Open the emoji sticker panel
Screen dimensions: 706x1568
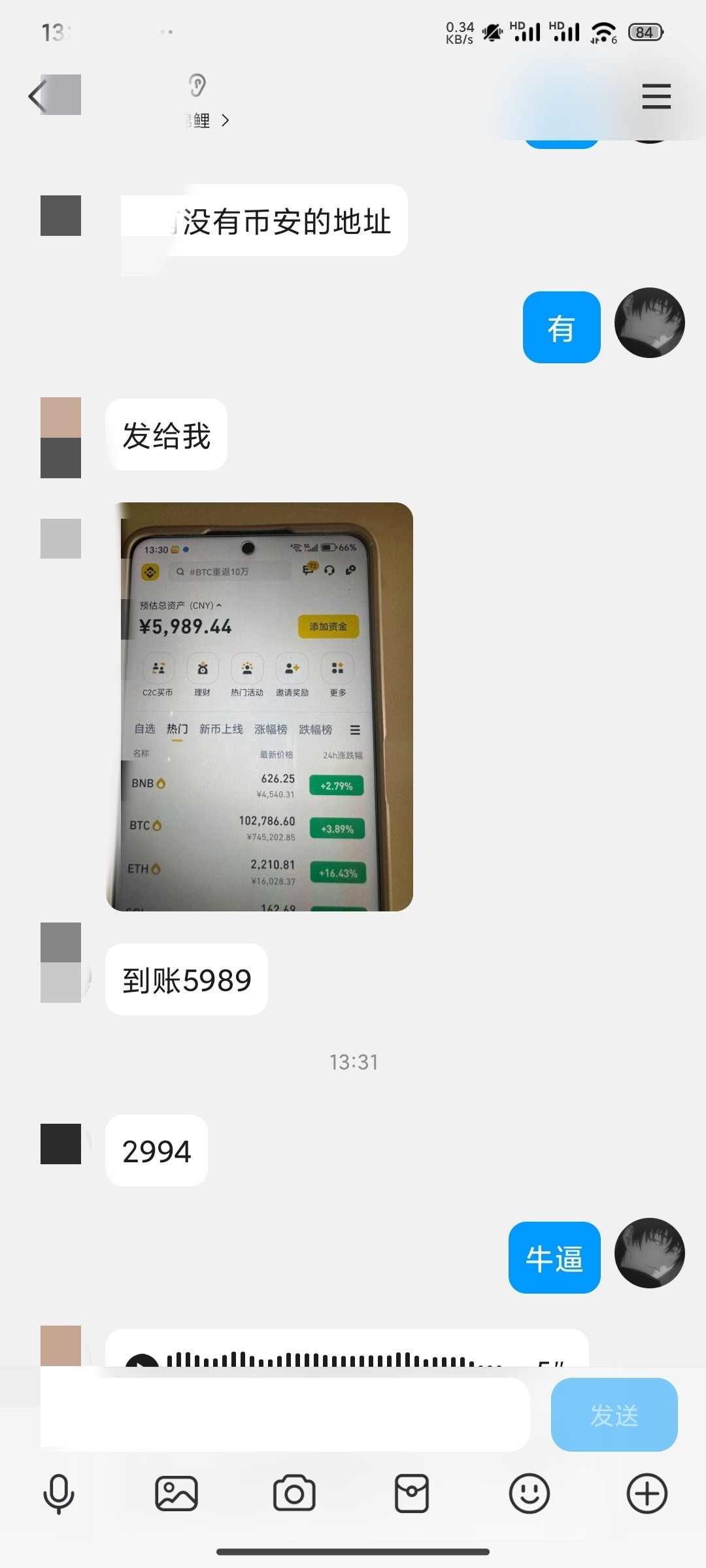click(529, 1494)
